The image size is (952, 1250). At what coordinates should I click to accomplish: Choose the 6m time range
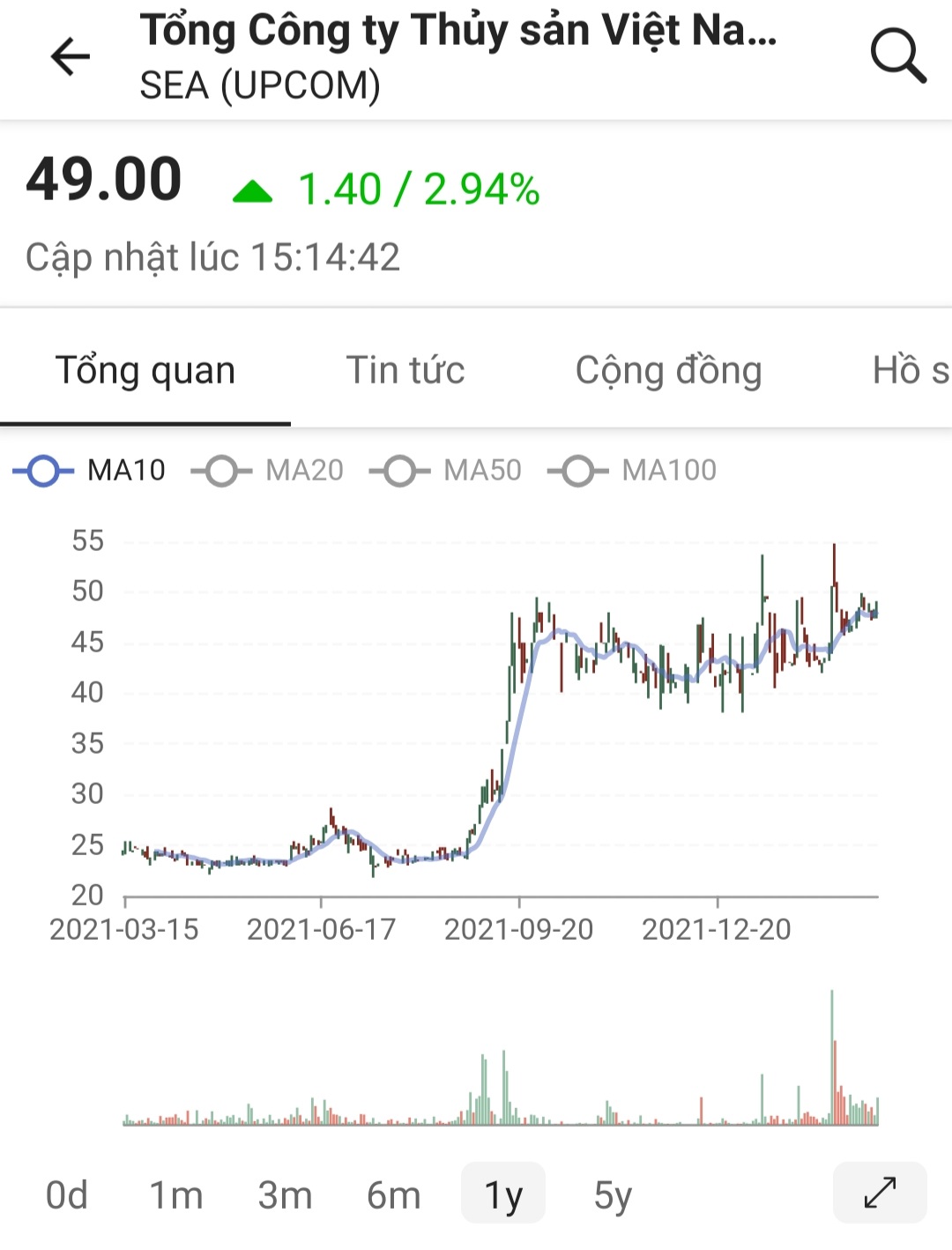point(393,1195)
